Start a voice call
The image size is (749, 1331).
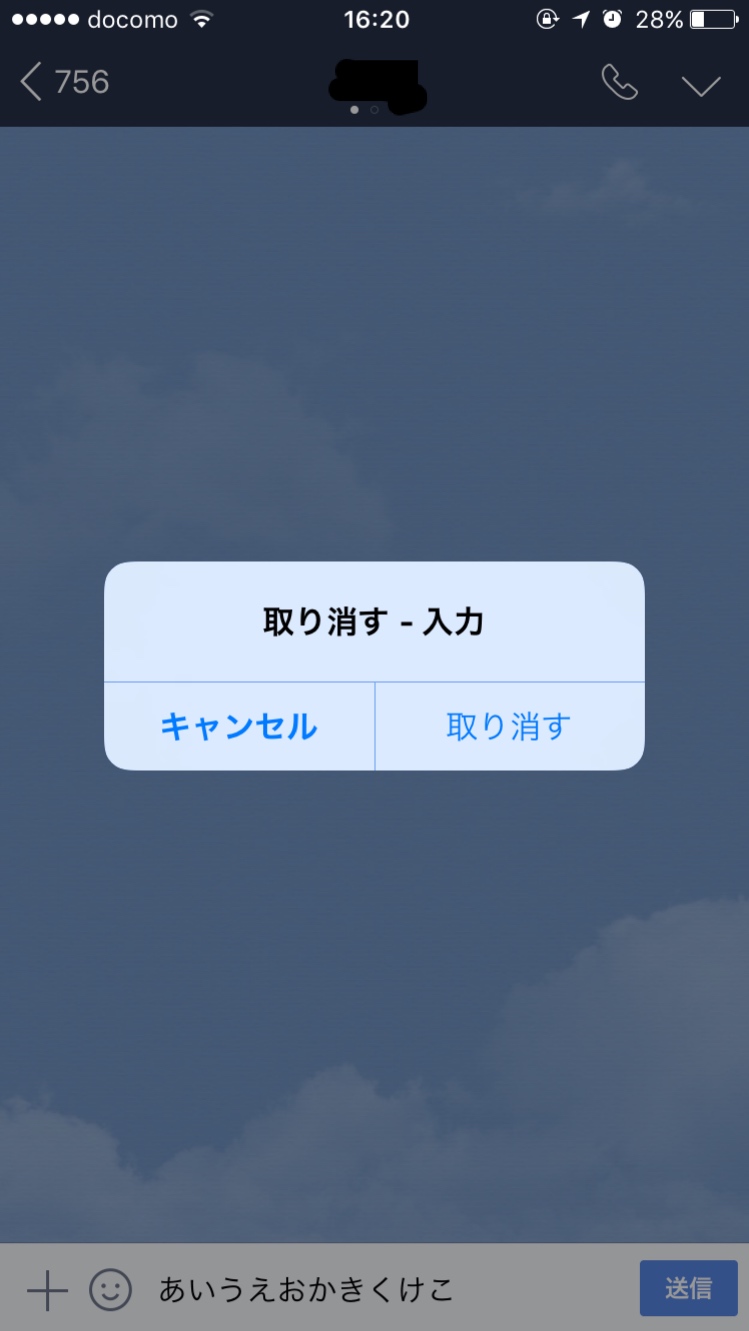(x=619, y=83)
